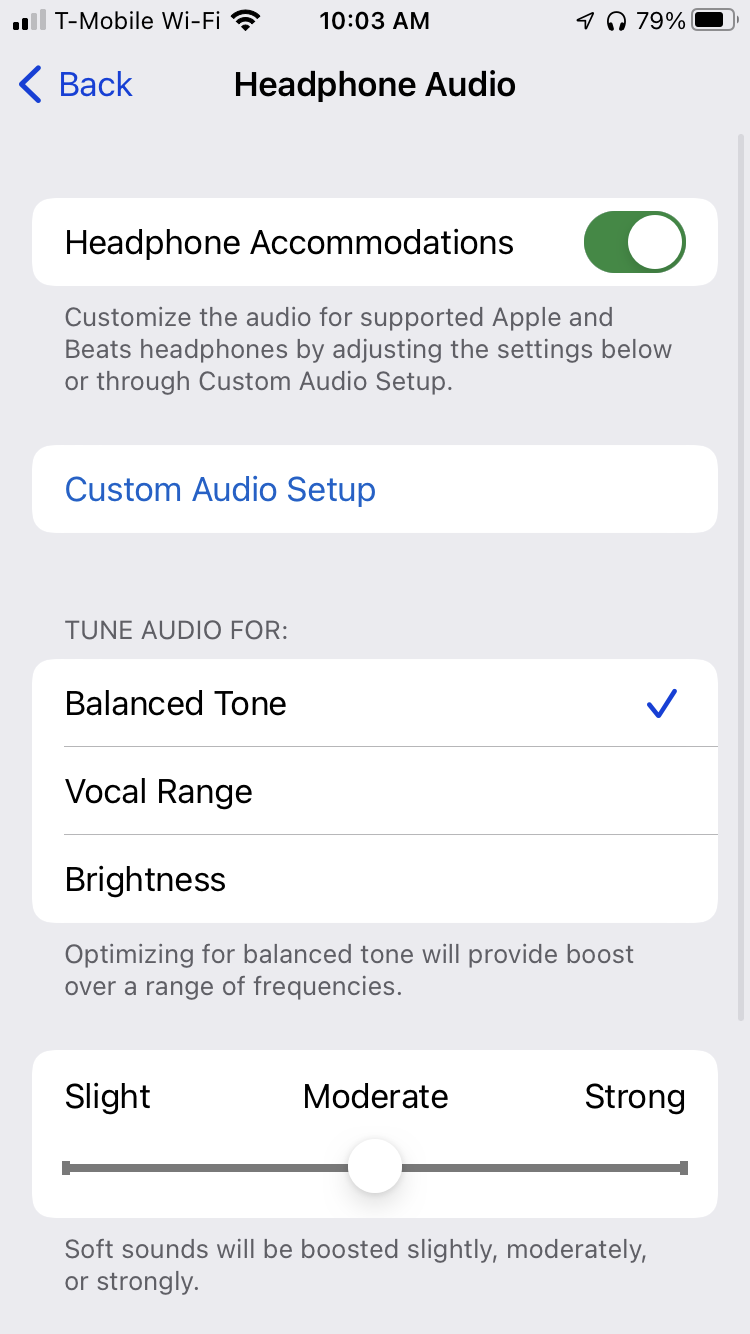The height and width of the screenshot is (1334, 750).
Task: Open Custom Audio Setup
Action: [x=220, y=489]
